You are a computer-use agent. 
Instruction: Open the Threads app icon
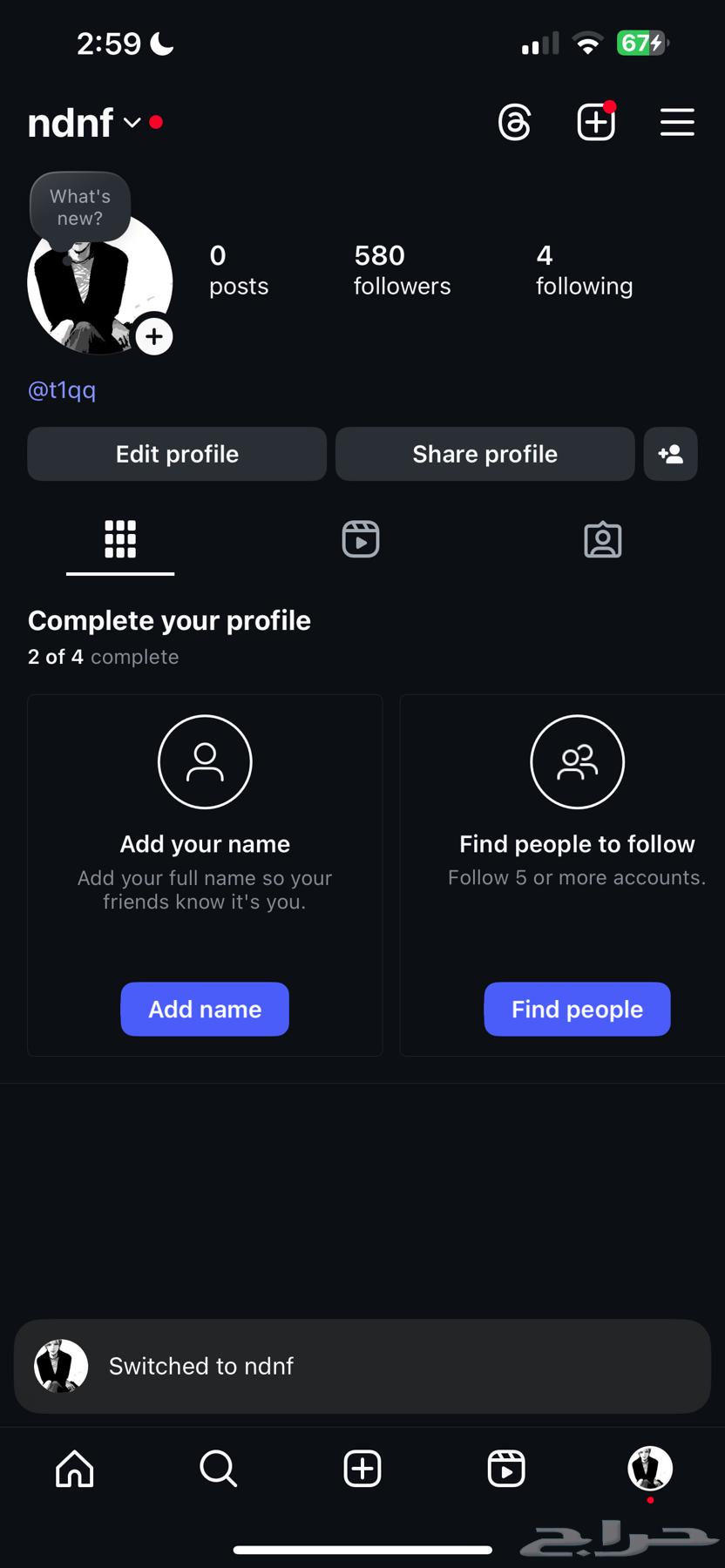tap(514, 123)
